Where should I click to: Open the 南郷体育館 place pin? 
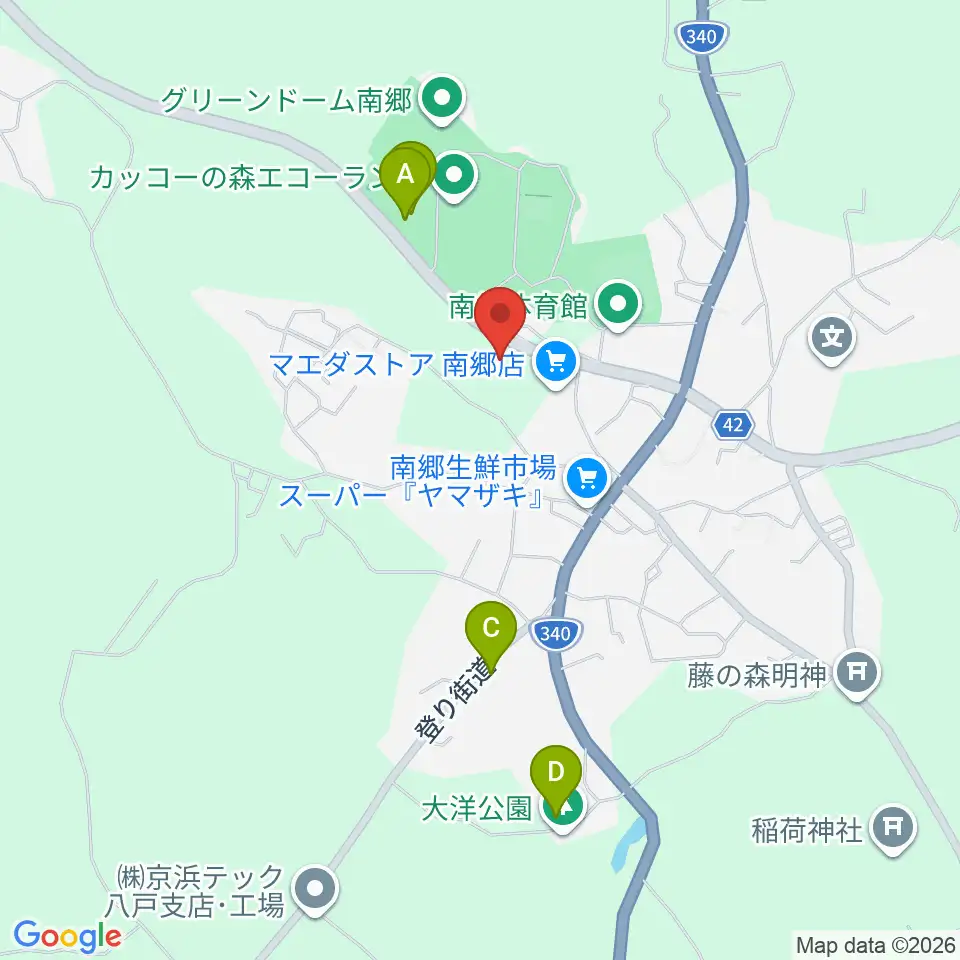618,306
